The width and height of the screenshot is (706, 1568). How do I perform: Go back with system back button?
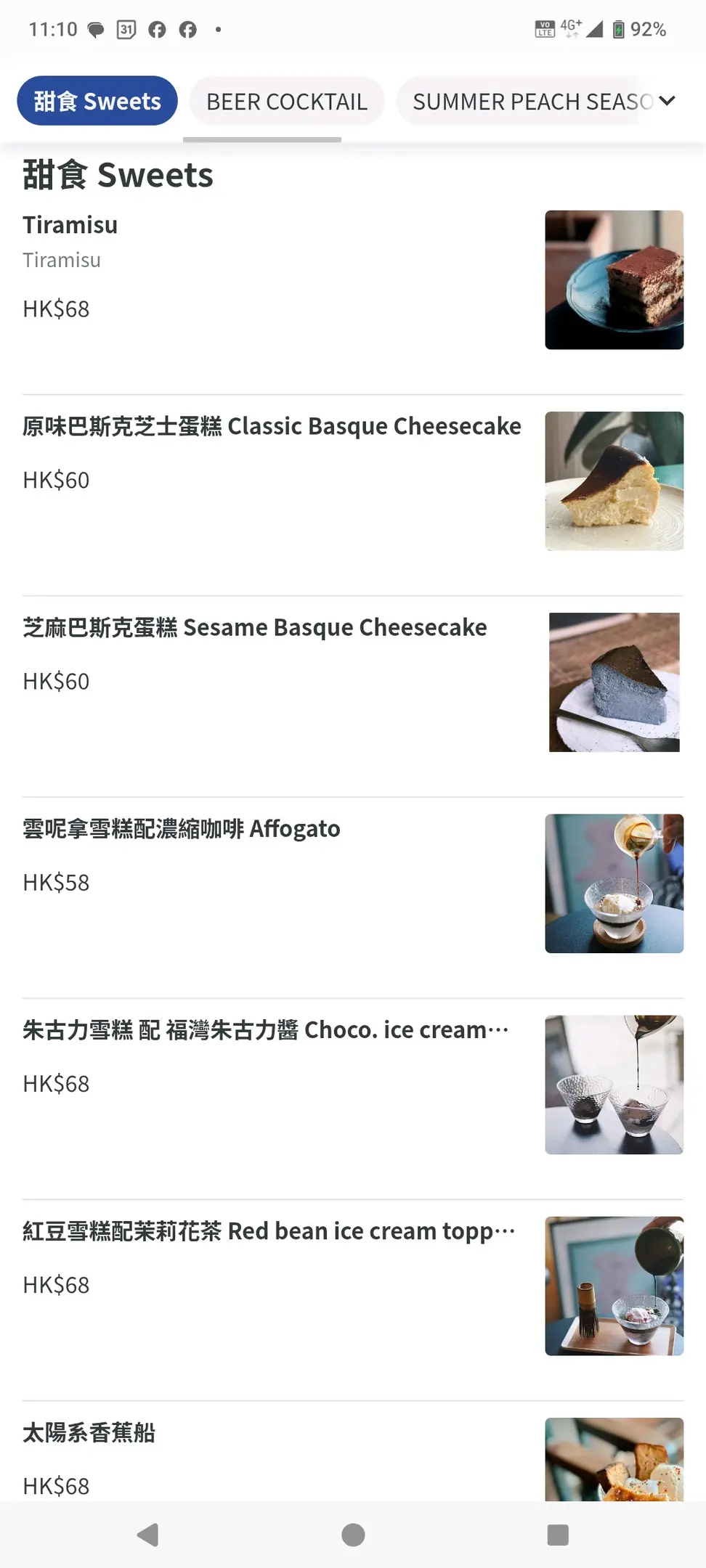tap(147, 1535)
